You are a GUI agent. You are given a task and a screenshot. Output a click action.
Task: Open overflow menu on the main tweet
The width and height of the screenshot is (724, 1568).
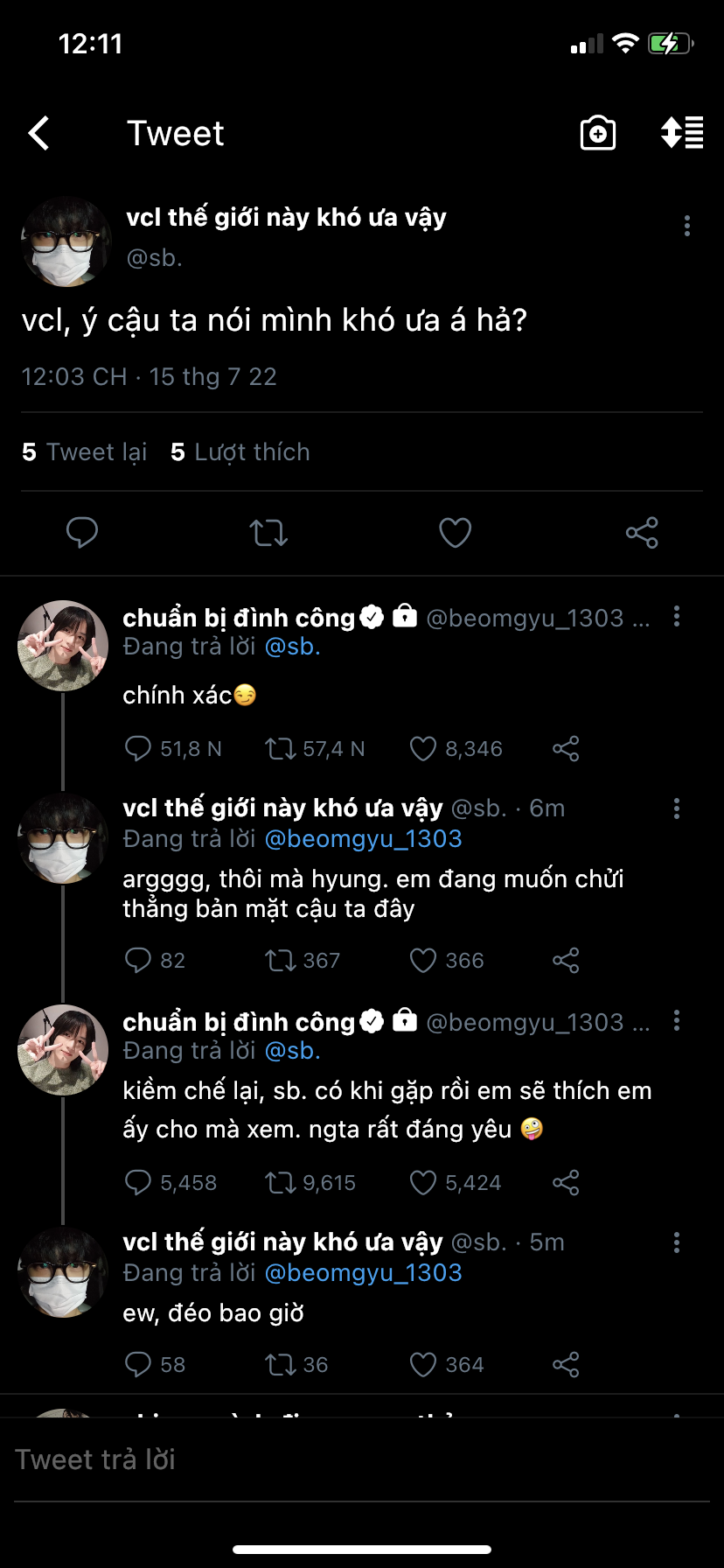click(x=687, y=226)
